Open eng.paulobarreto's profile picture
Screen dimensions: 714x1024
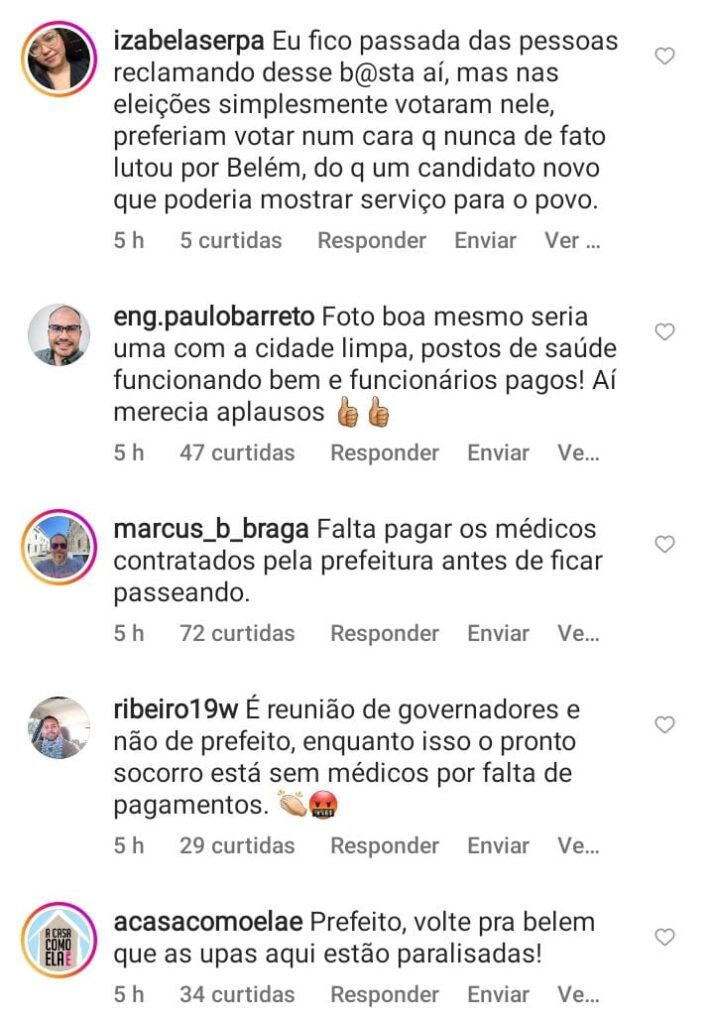tap(58, 335)
